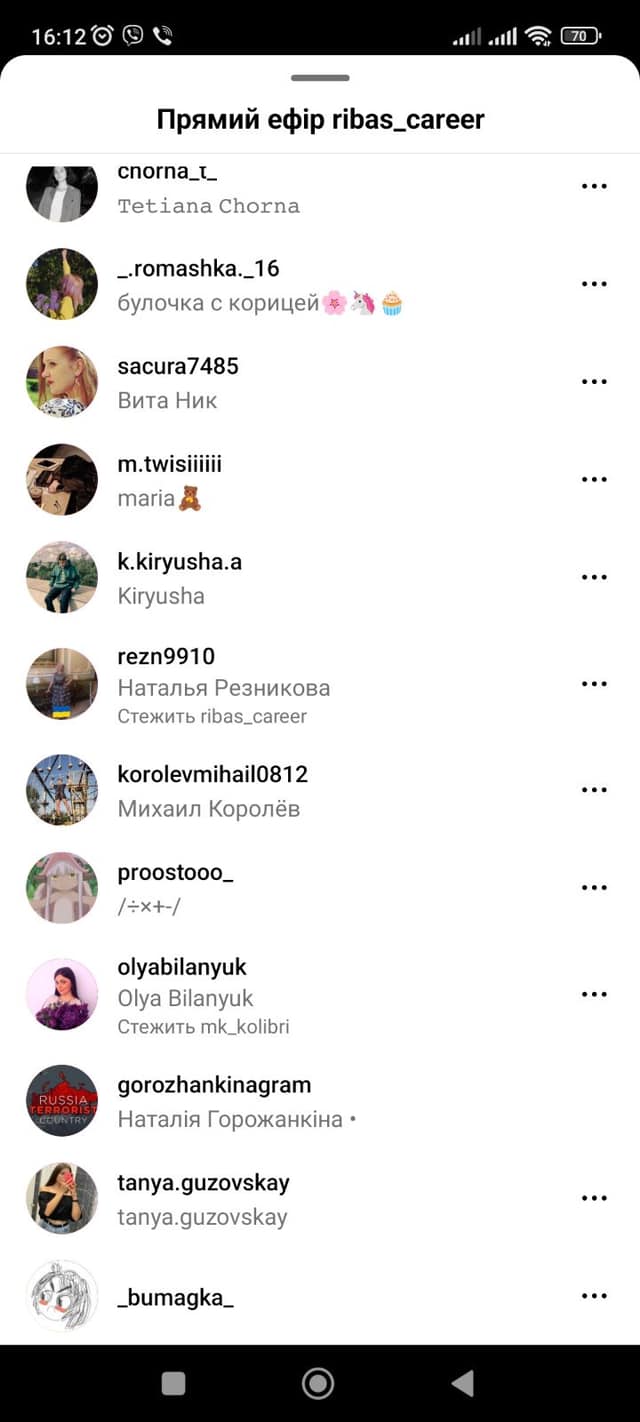Viewport: 640px width, 1422px height.
Task: Show more options for m.twisiiiiii
Action: tap(594, 480)
